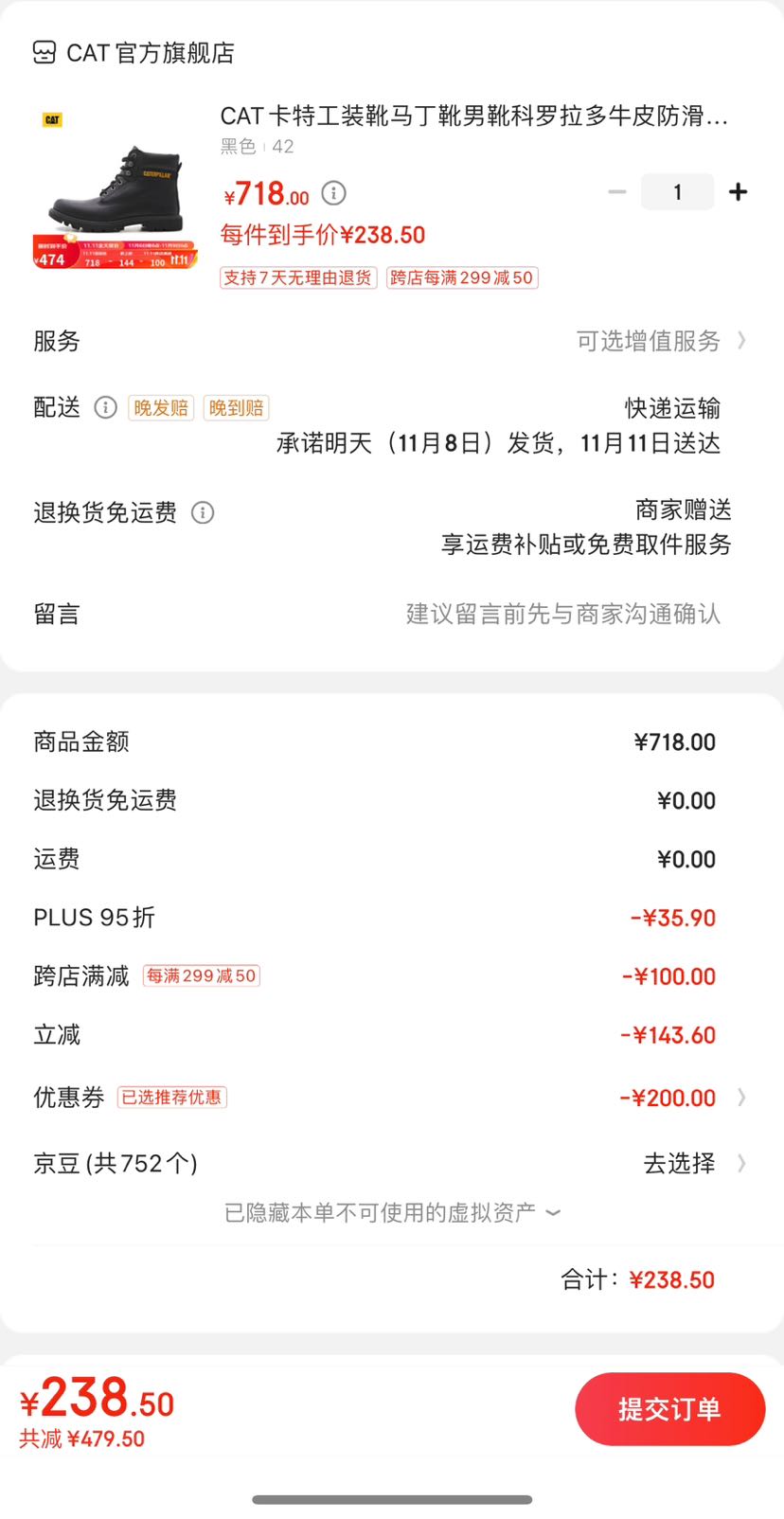
Task: Tap the quantity field showing 1
Action: 677,192
